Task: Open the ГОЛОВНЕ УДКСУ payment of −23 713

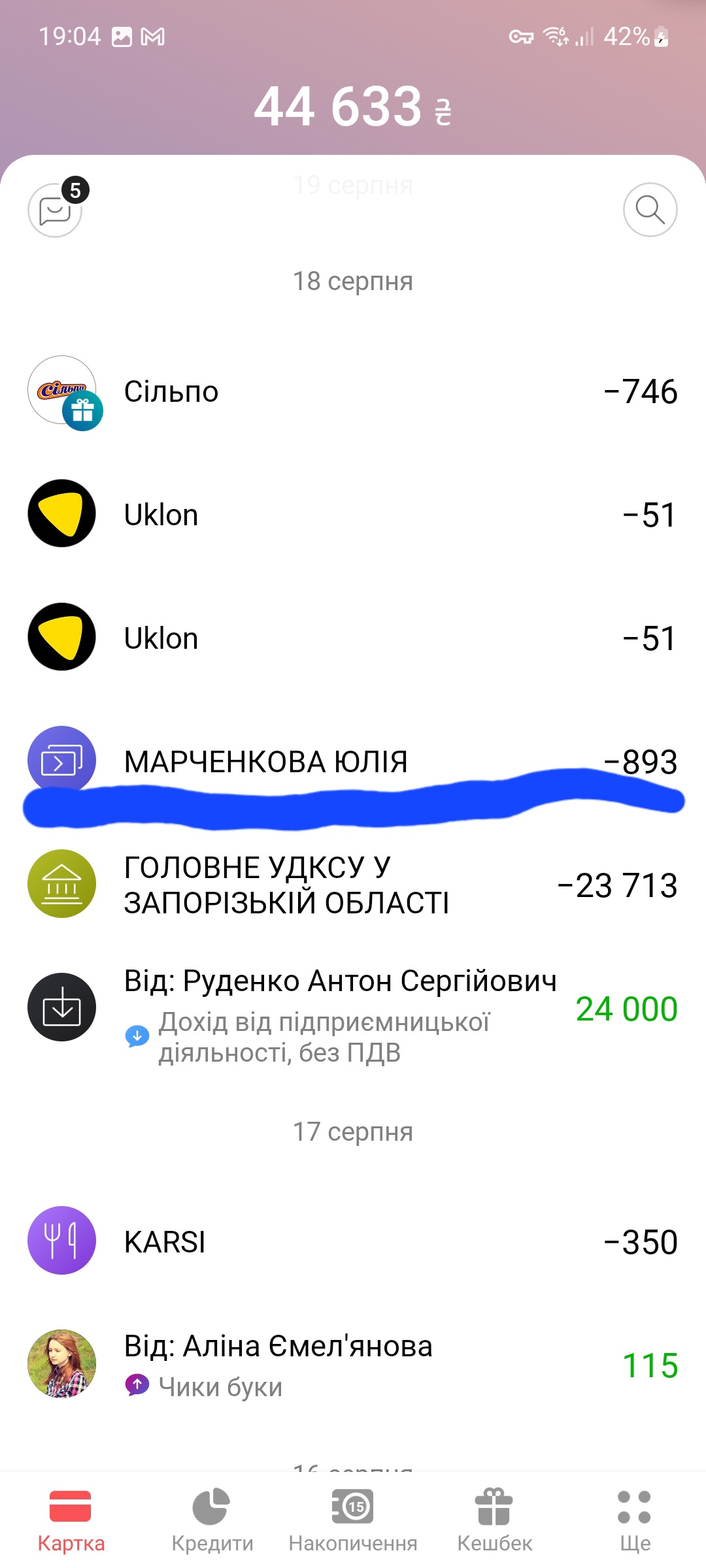Action: 353,885
